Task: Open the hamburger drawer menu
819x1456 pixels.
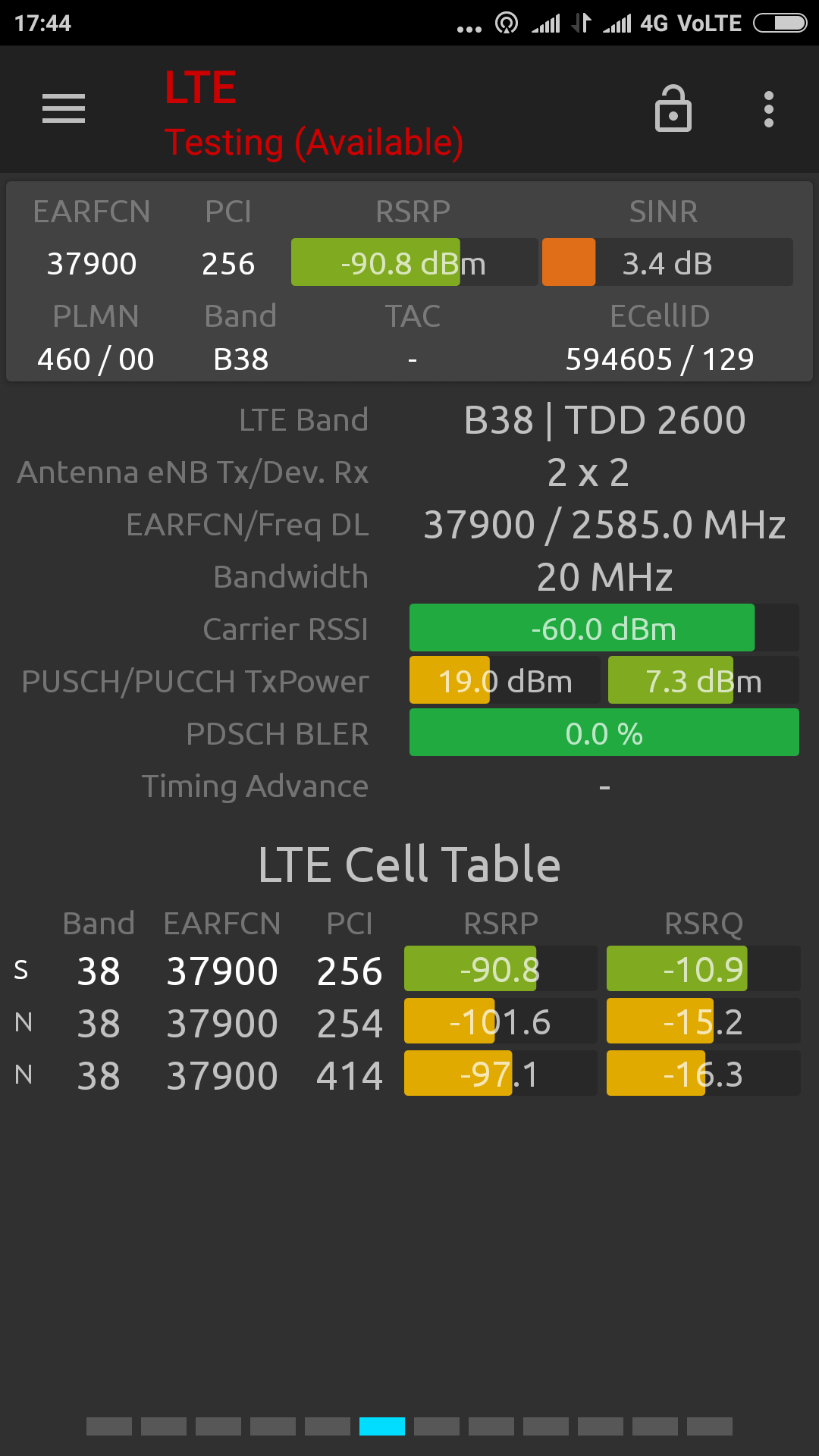Action: 64,109
